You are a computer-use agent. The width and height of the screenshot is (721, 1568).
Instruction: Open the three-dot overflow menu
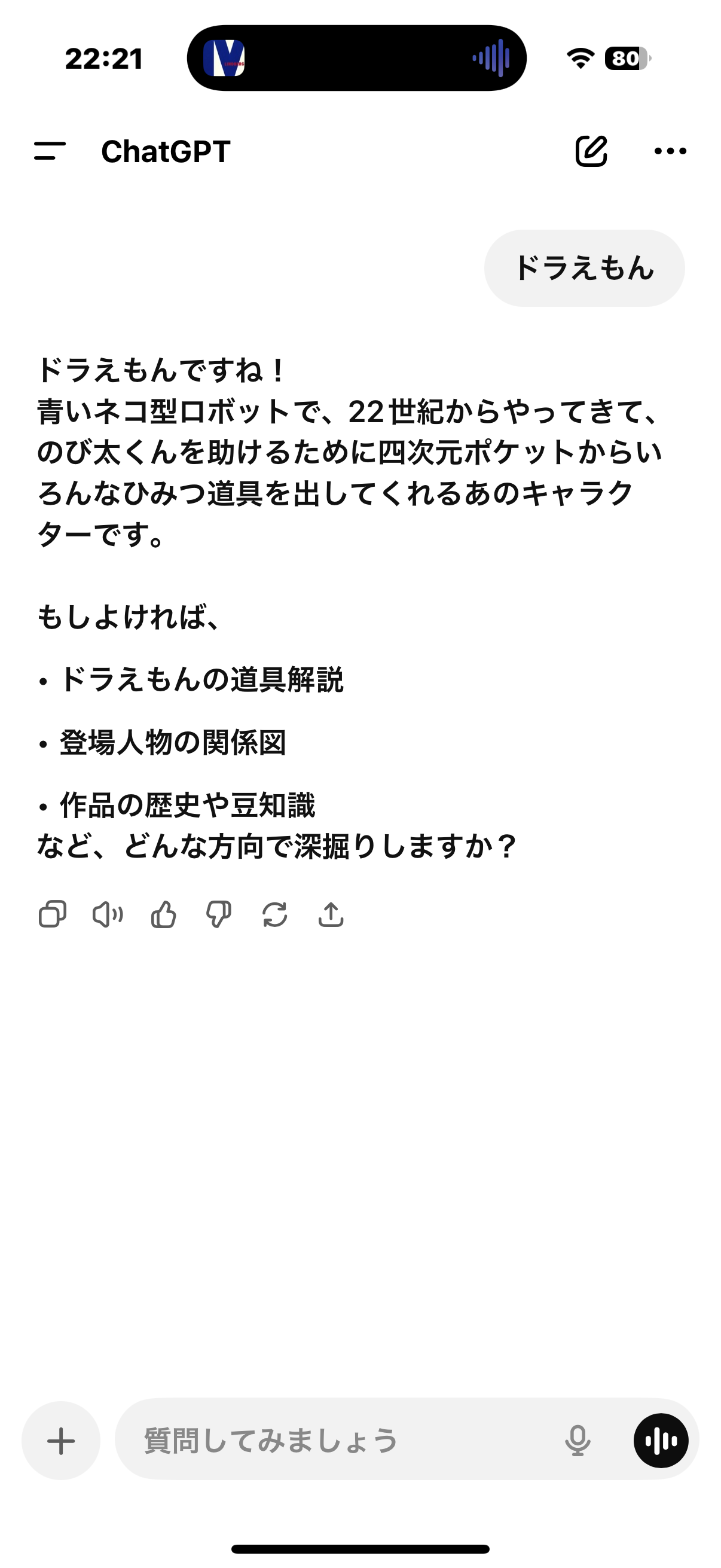pos(670,151)
